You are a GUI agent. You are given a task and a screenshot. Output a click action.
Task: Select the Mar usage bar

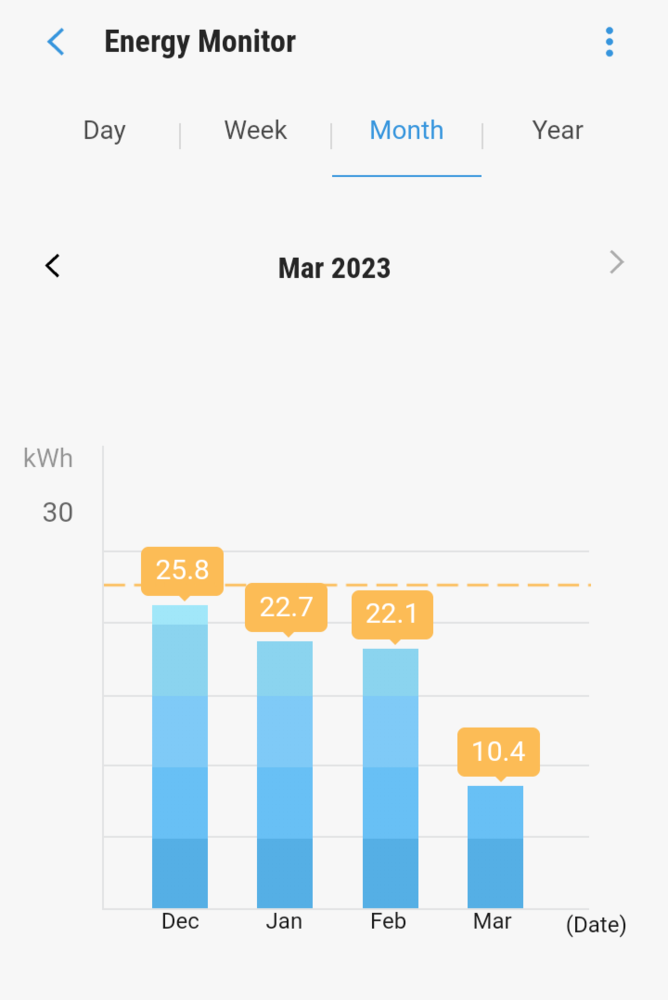point(495,848)
